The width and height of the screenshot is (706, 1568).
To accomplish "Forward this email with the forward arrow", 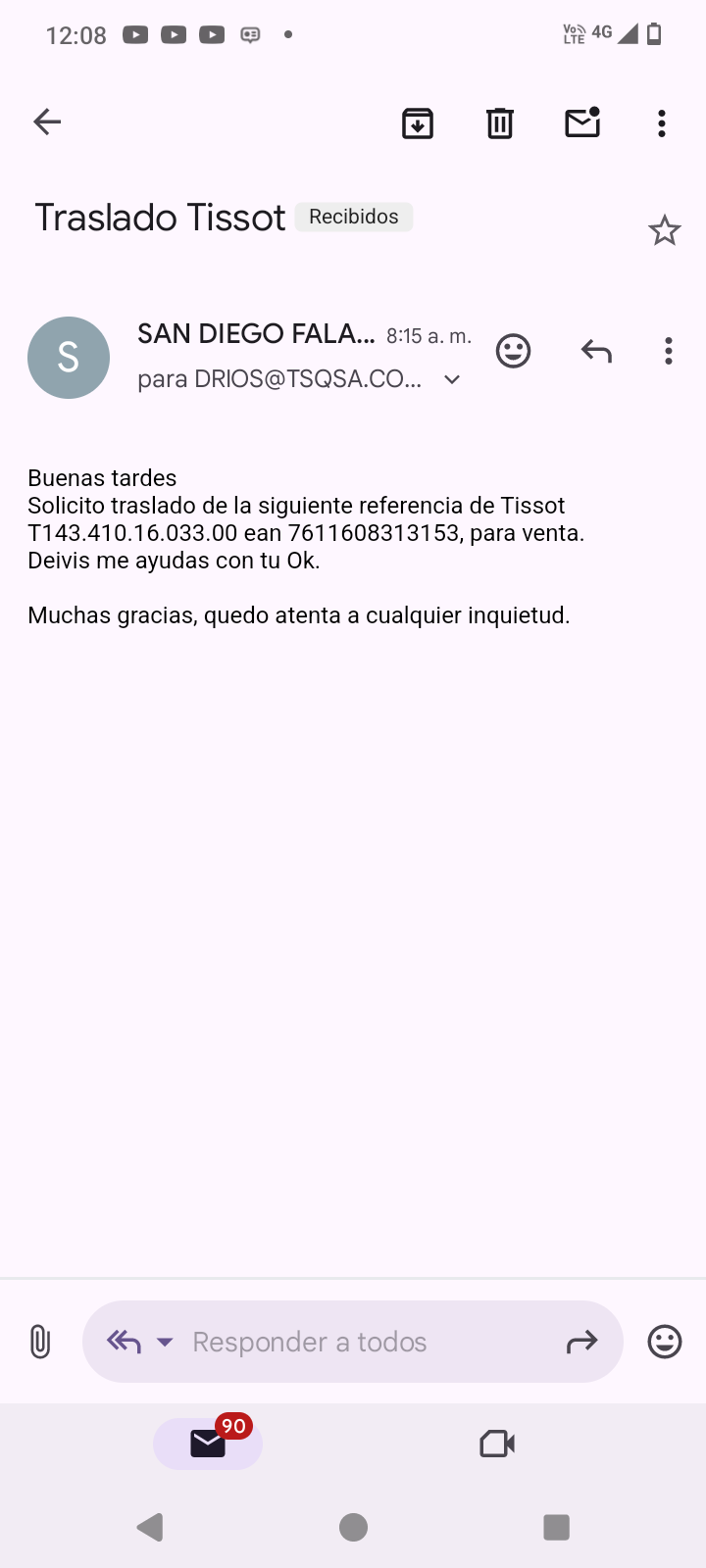I will click(581, 1342).
